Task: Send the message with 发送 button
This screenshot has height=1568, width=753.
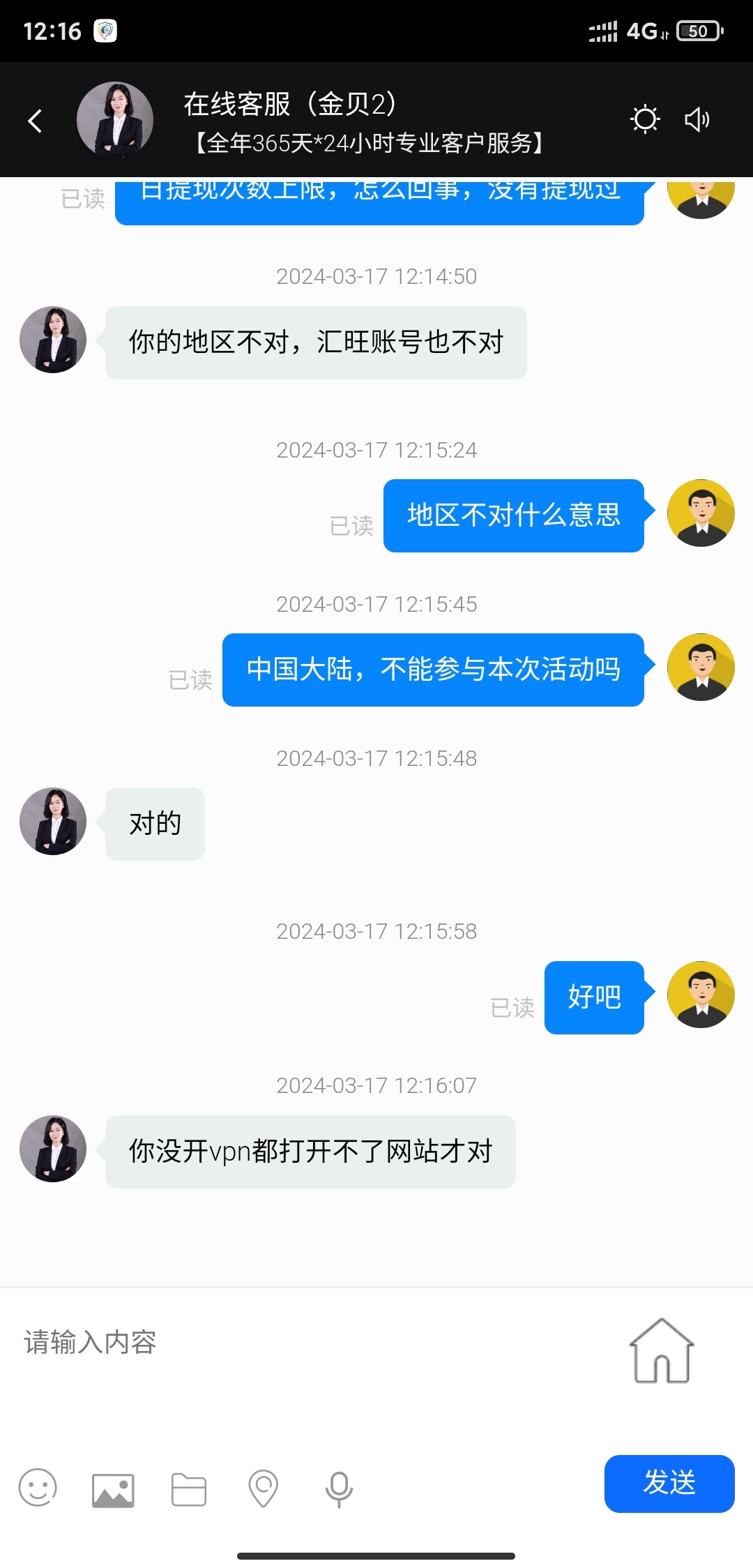Action: pyautogui.click(x=669, y=1483)
